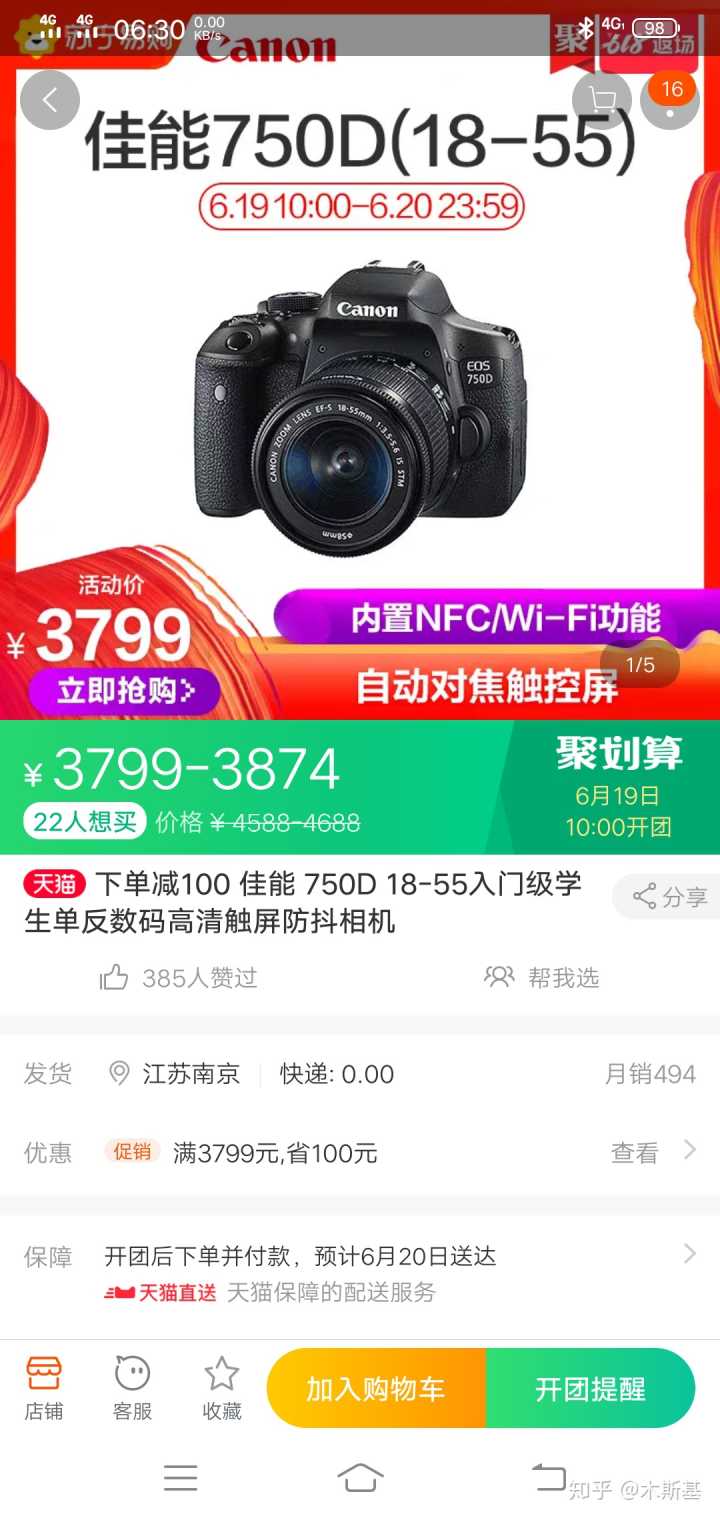
Task: Open the overflow menu with badge 16
Action: click(x=670, y=100)
